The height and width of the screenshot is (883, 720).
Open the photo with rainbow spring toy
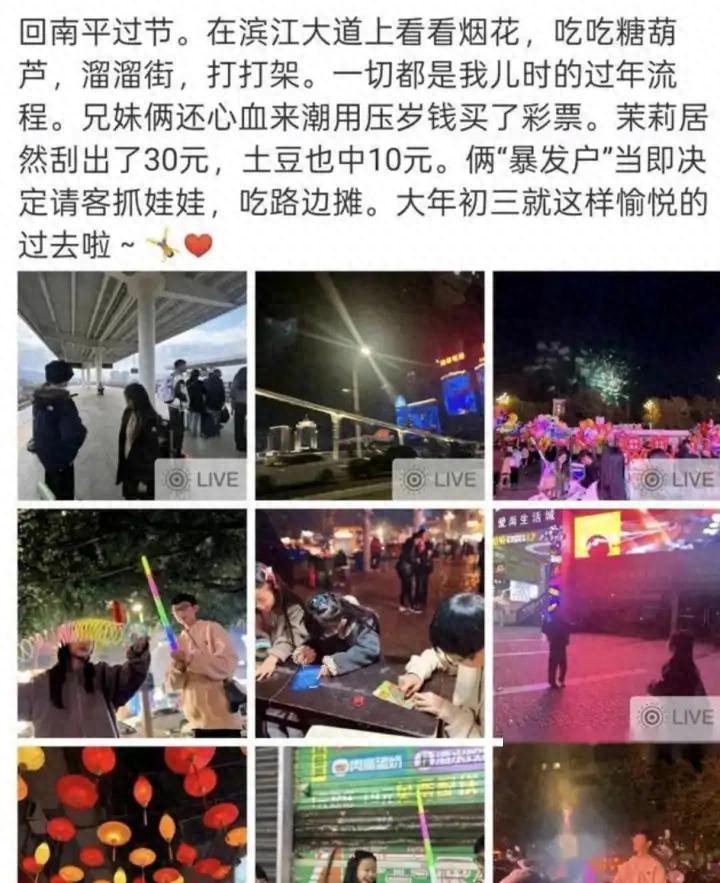tap(132, 622)
